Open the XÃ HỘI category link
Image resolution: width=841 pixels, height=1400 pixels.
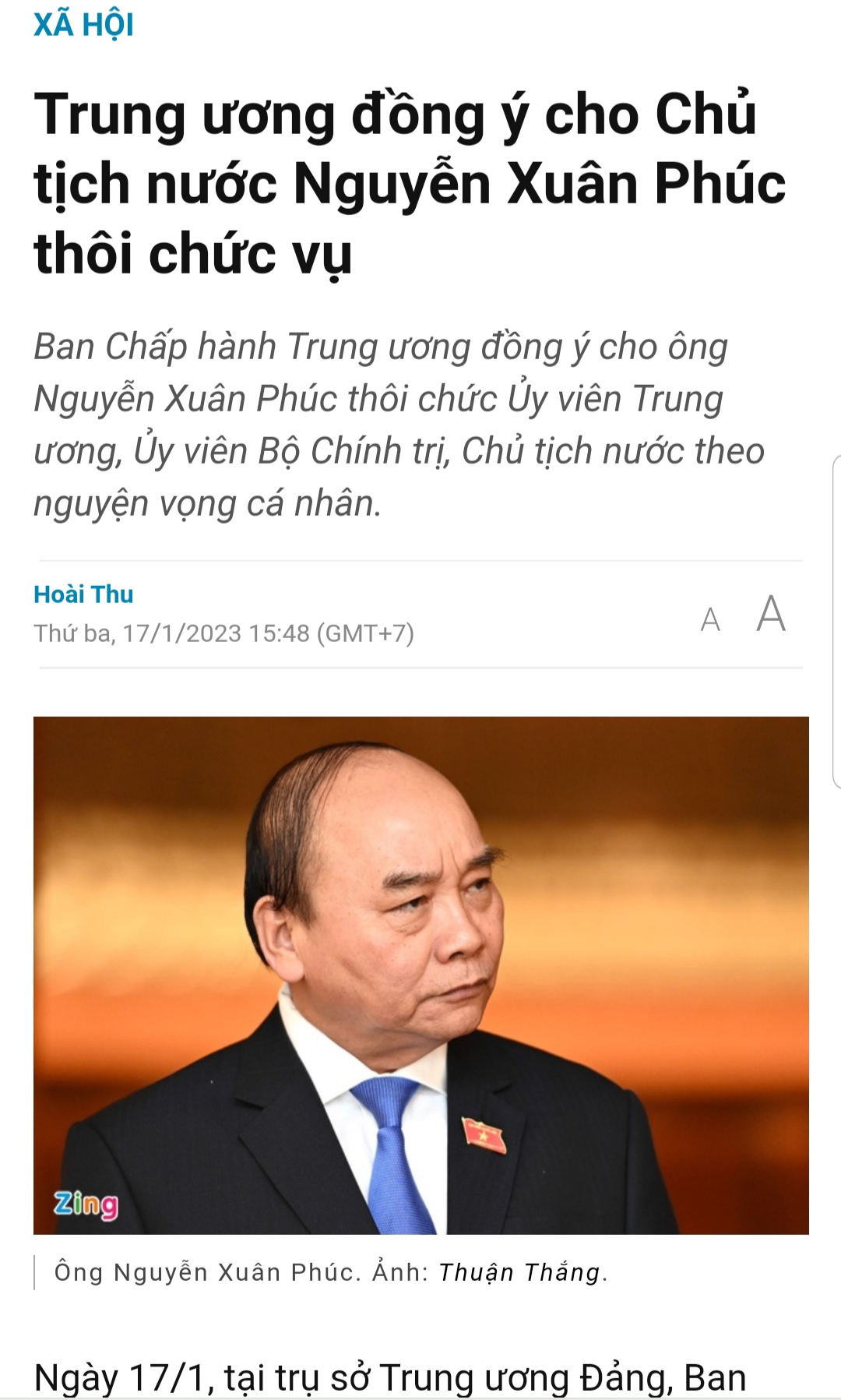83,25
